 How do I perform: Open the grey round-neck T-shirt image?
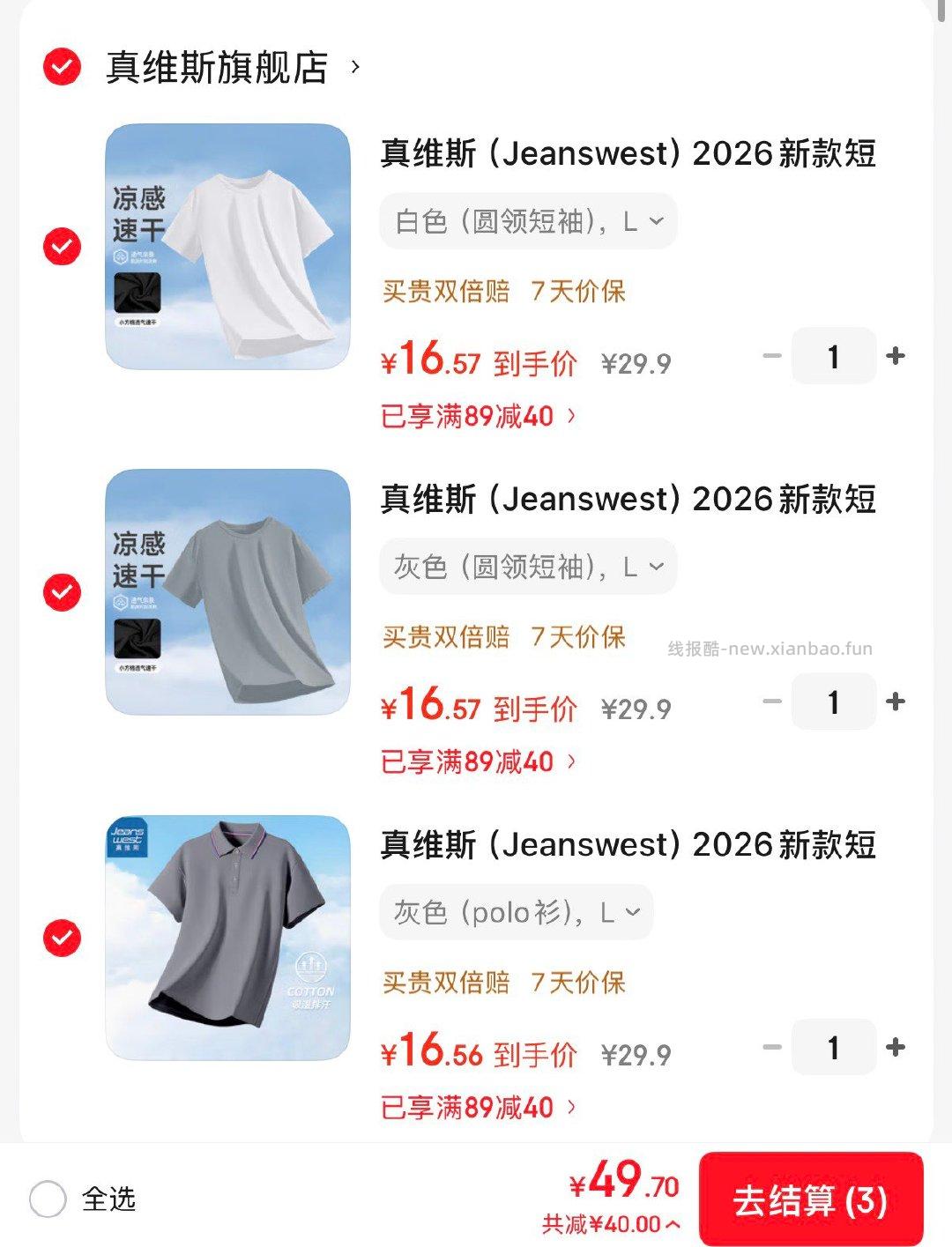point(227,592)
